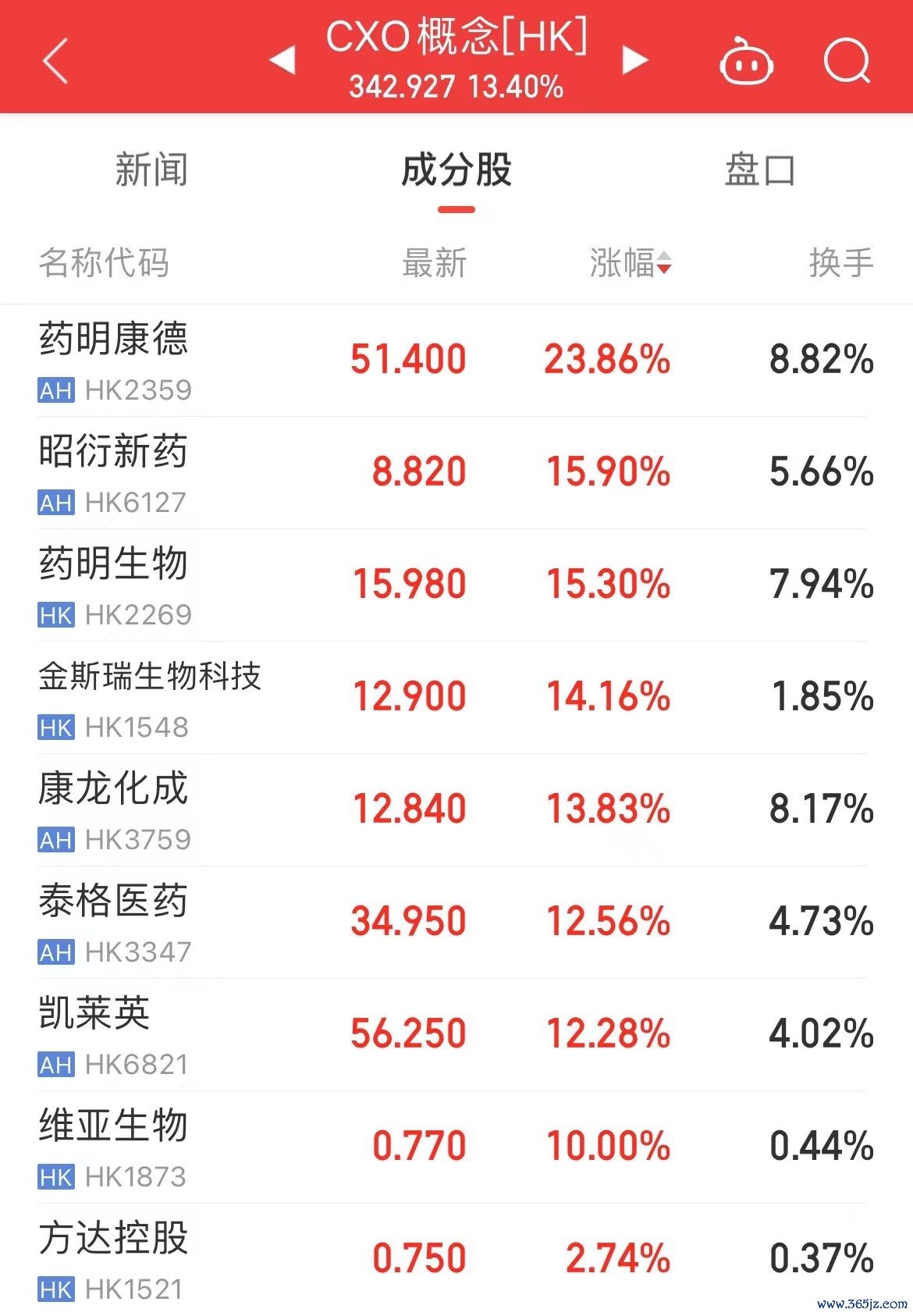Image resolution: width=913 pixels, height=1316 pixels.
Task: Open the search magnifier
Action: (847, 60)
